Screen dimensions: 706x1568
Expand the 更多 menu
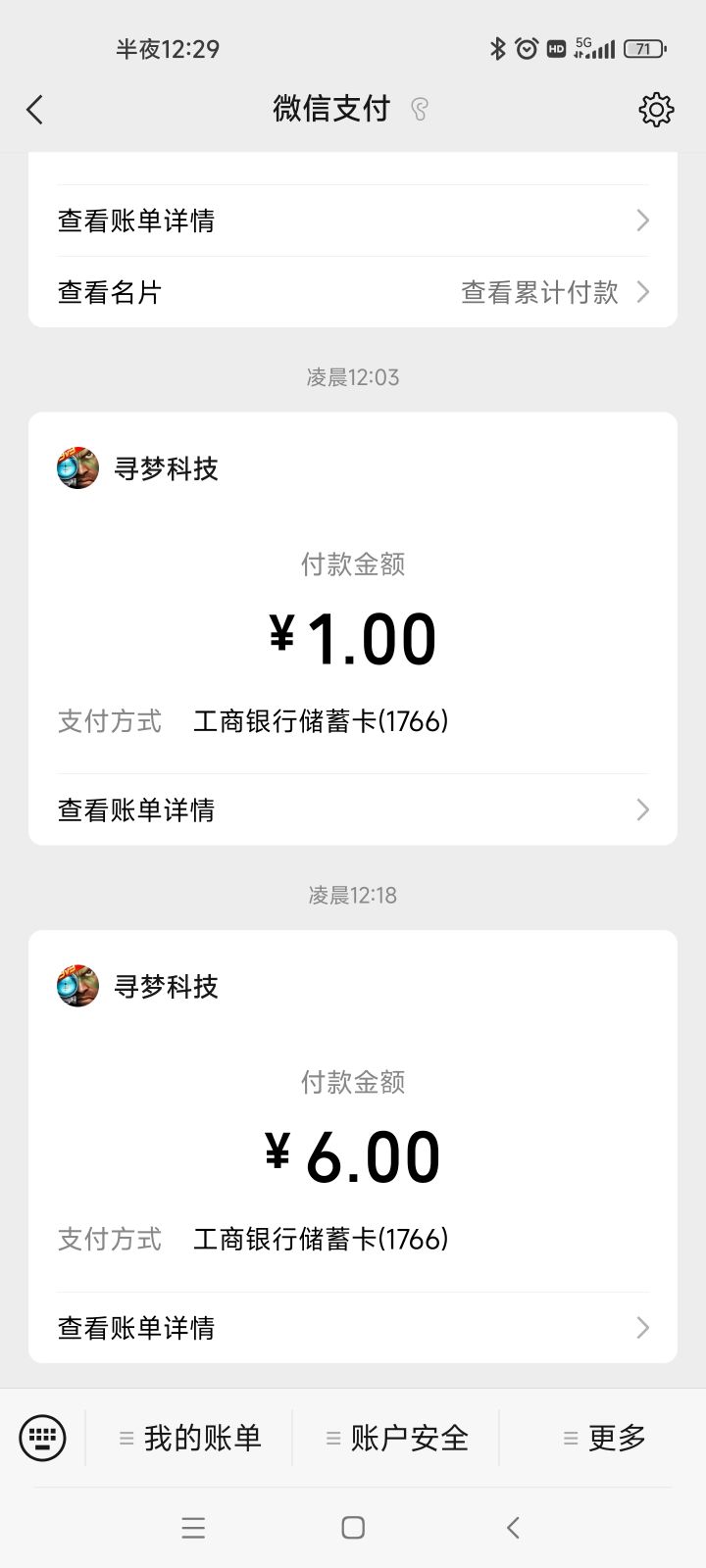pyautogui.click(x=605, y=1438)
